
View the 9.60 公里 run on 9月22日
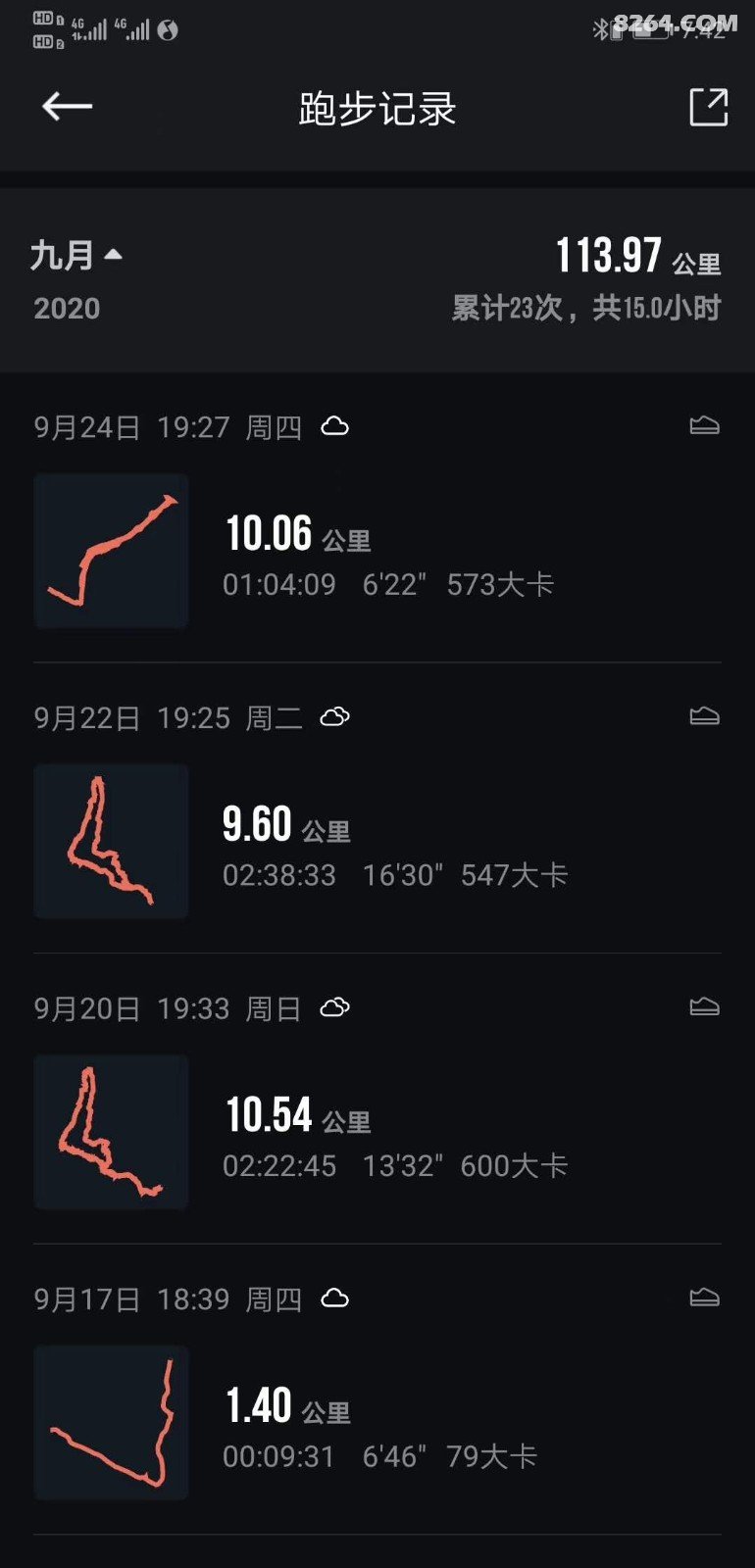point(377,841)
